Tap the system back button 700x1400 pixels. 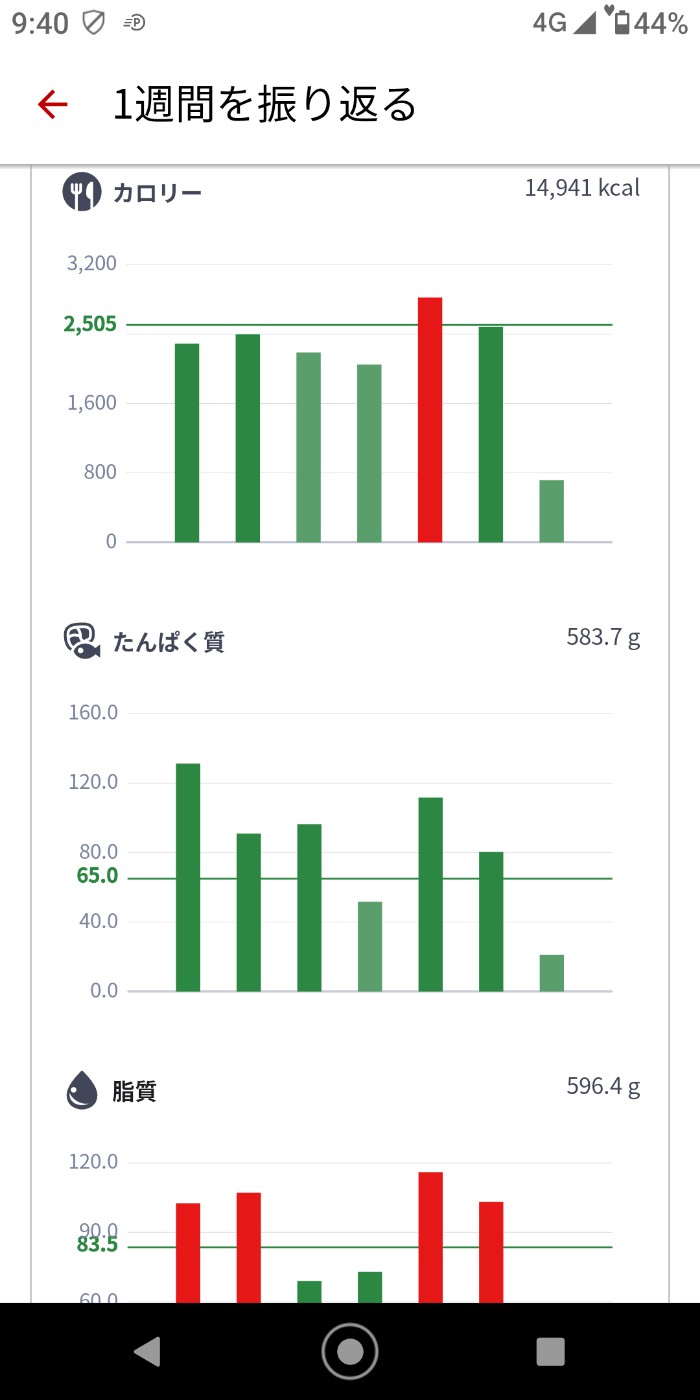(148, 1351)
